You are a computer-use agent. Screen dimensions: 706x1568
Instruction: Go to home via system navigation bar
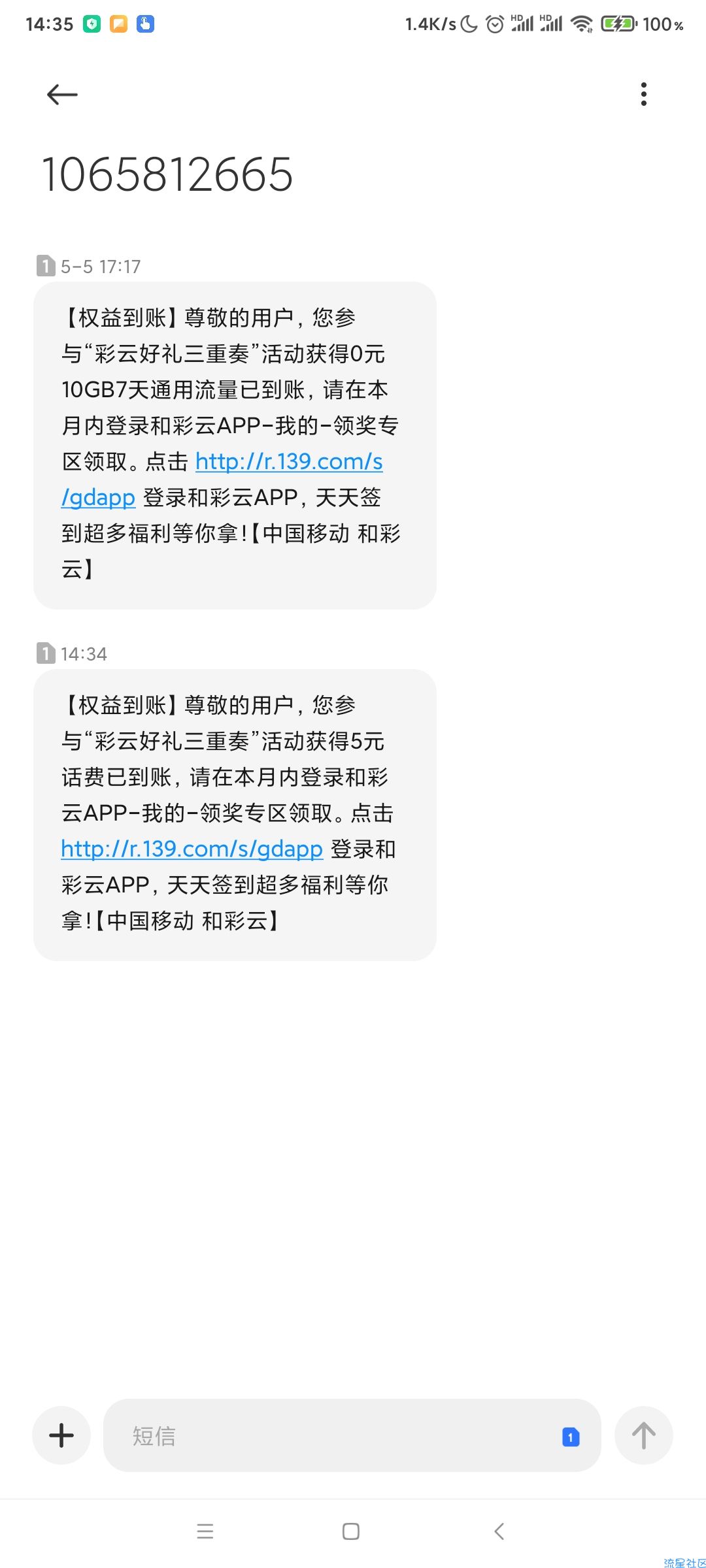point(351,1531)
